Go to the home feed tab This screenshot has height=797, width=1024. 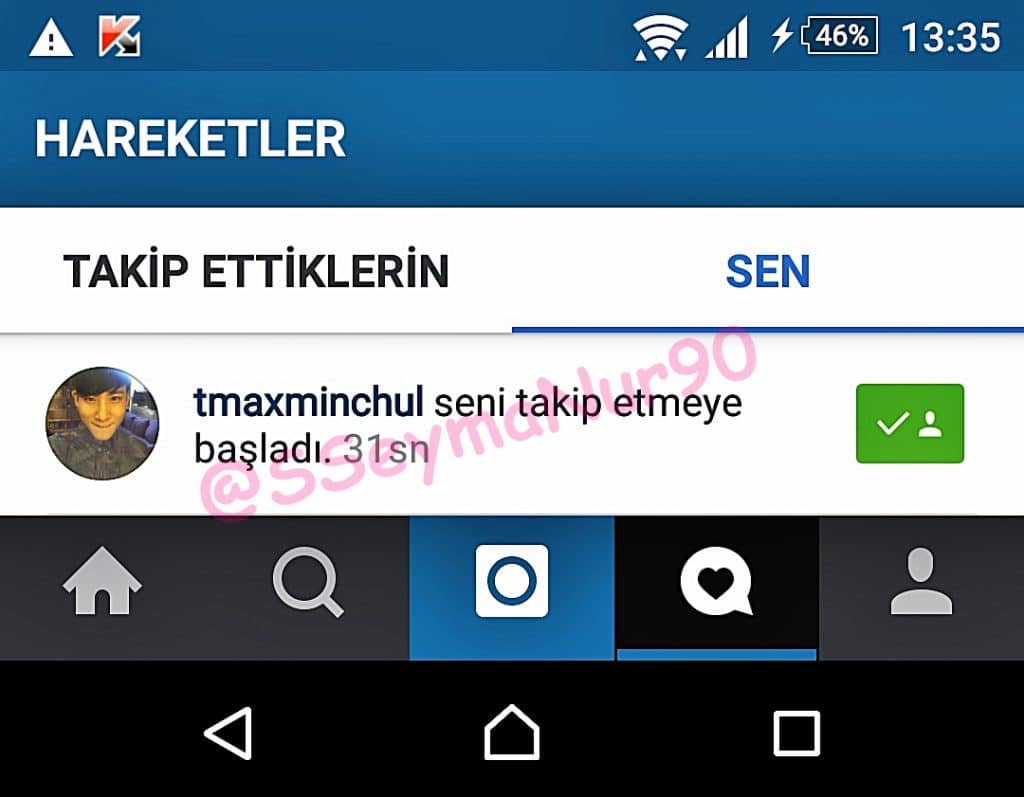(x=102, y=585)
